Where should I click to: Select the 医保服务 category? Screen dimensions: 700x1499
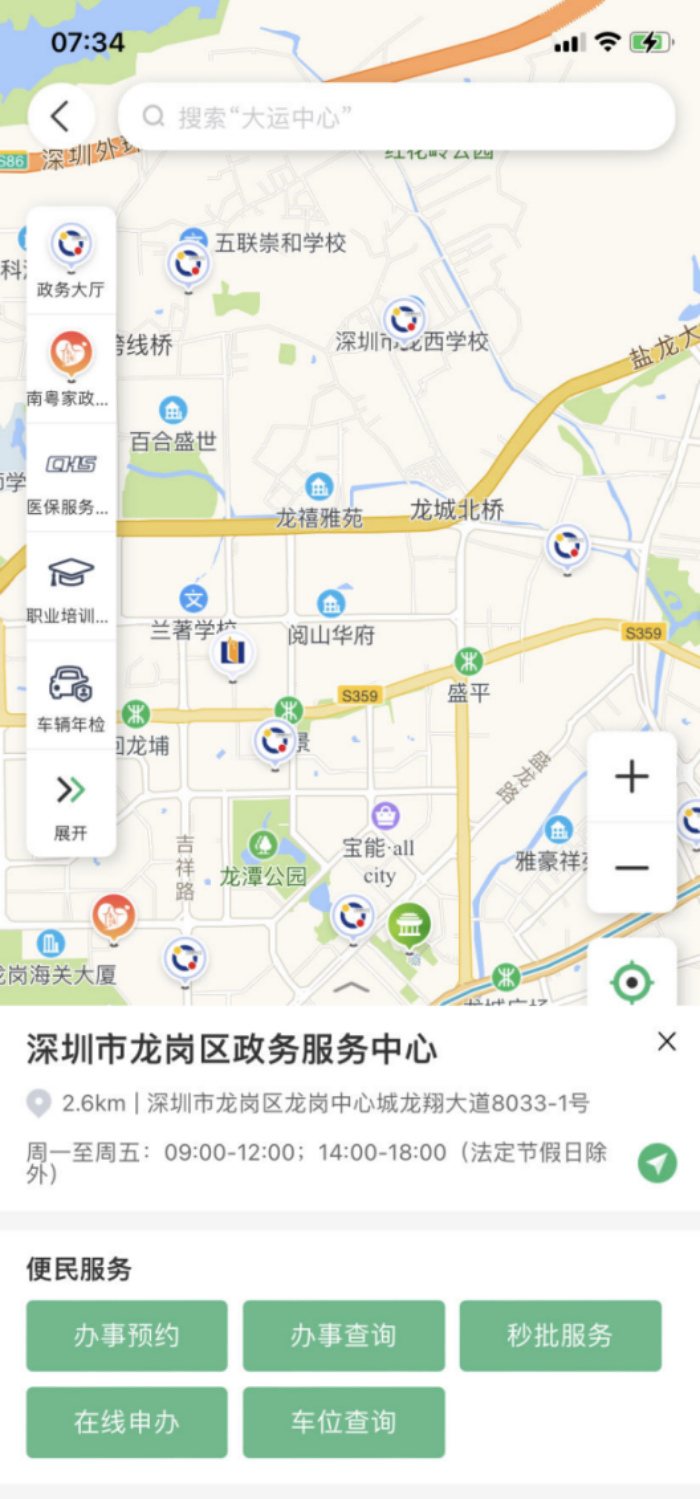pos(71,478)
